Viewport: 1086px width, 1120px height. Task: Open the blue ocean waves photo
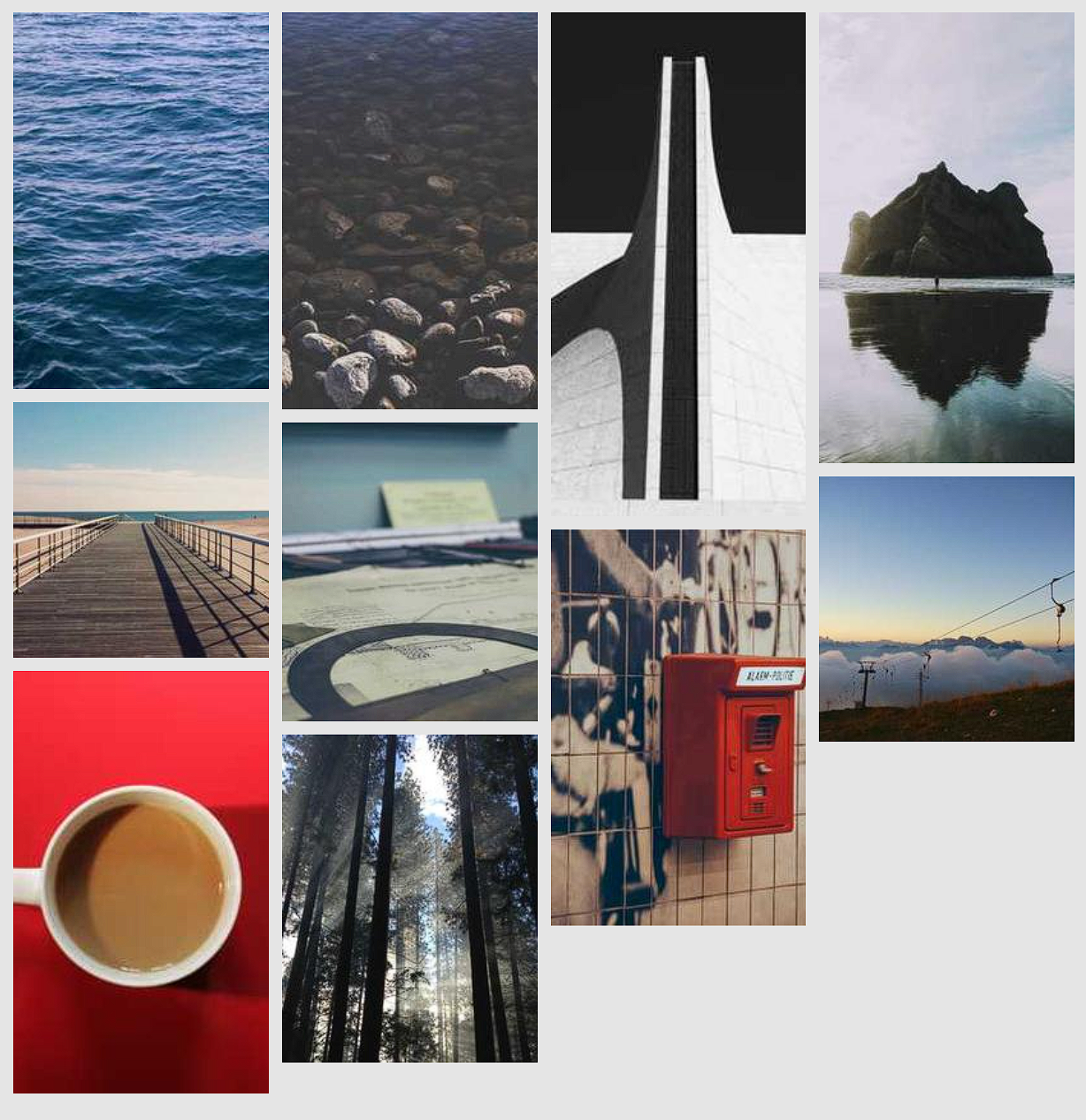[141, 201]
